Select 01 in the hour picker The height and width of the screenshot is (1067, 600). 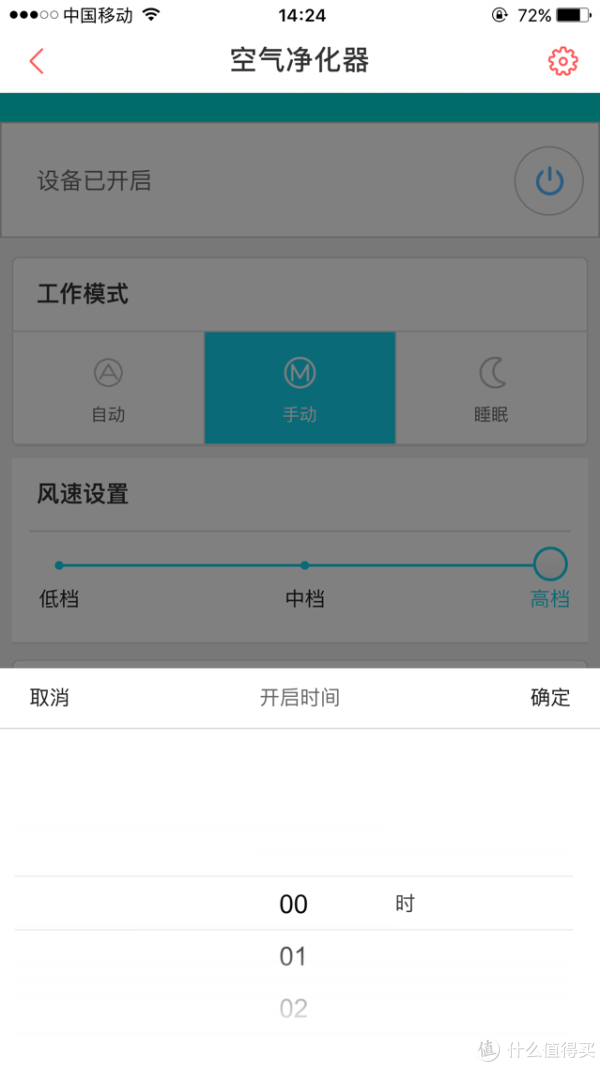tap(293, 956)
